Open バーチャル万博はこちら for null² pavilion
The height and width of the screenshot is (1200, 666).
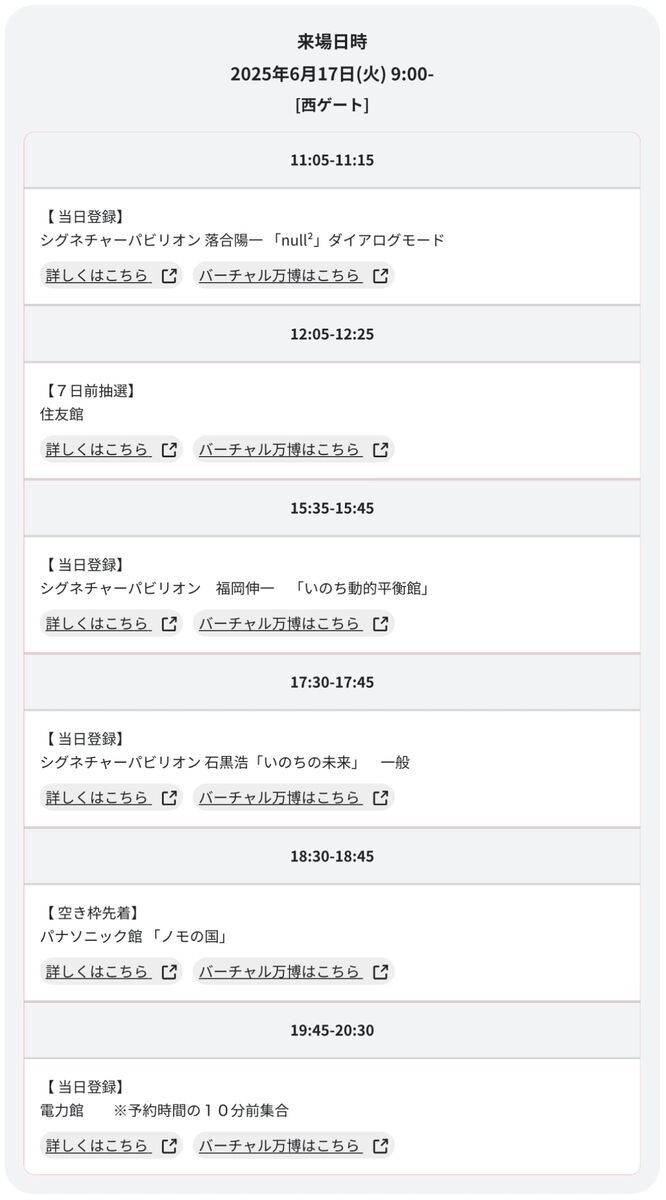[293, 275]
